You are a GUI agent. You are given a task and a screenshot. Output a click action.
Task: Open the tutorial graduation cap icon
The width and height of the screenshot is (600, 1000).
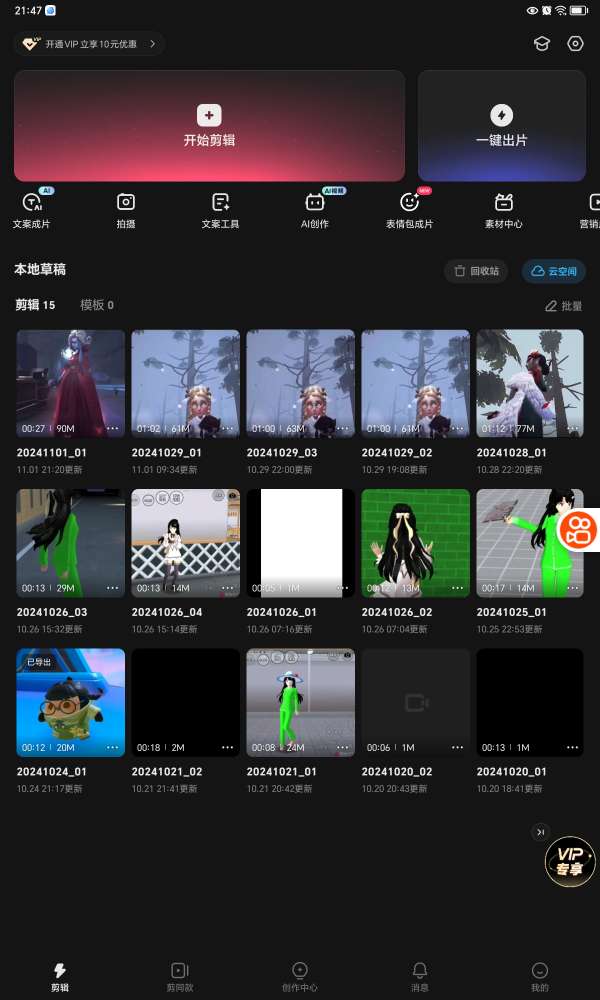(541, 44)
